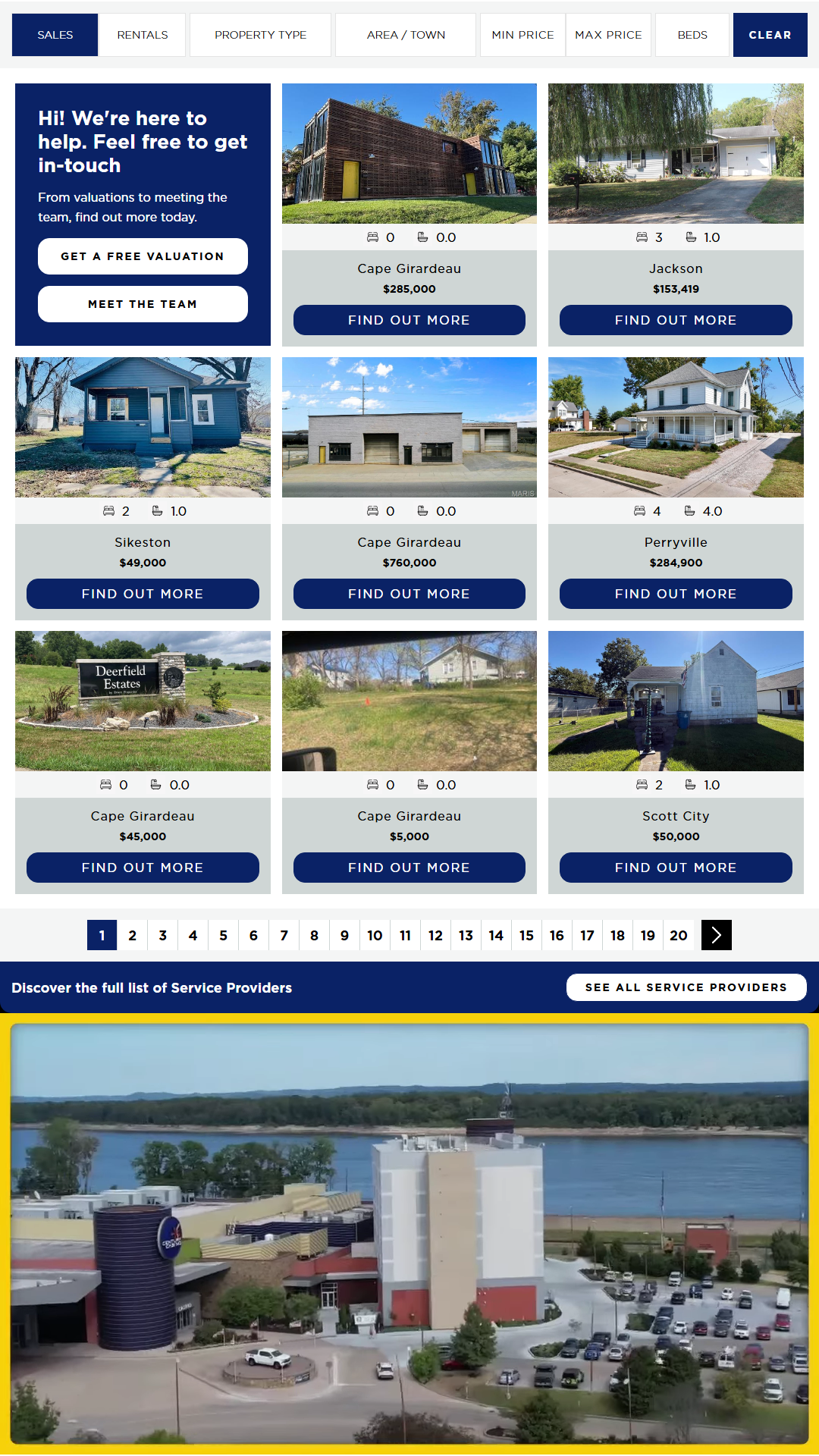Viewport: 819px width, 1456px height.
Task: Tap Meet The Team button
Action: pos(143,304)
